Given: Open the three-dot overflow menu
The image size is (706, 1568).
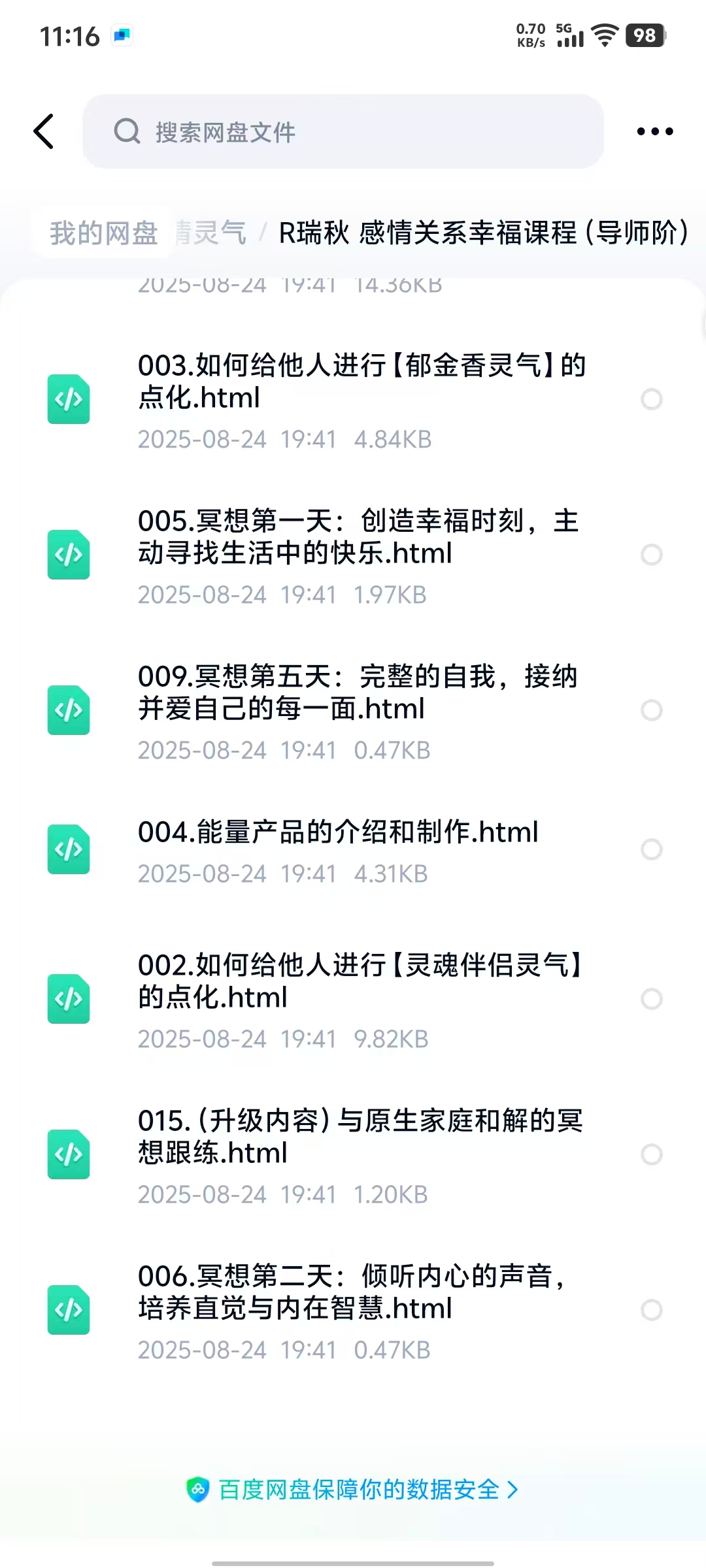Looking at the screenshot, I should tap(654, 132).
